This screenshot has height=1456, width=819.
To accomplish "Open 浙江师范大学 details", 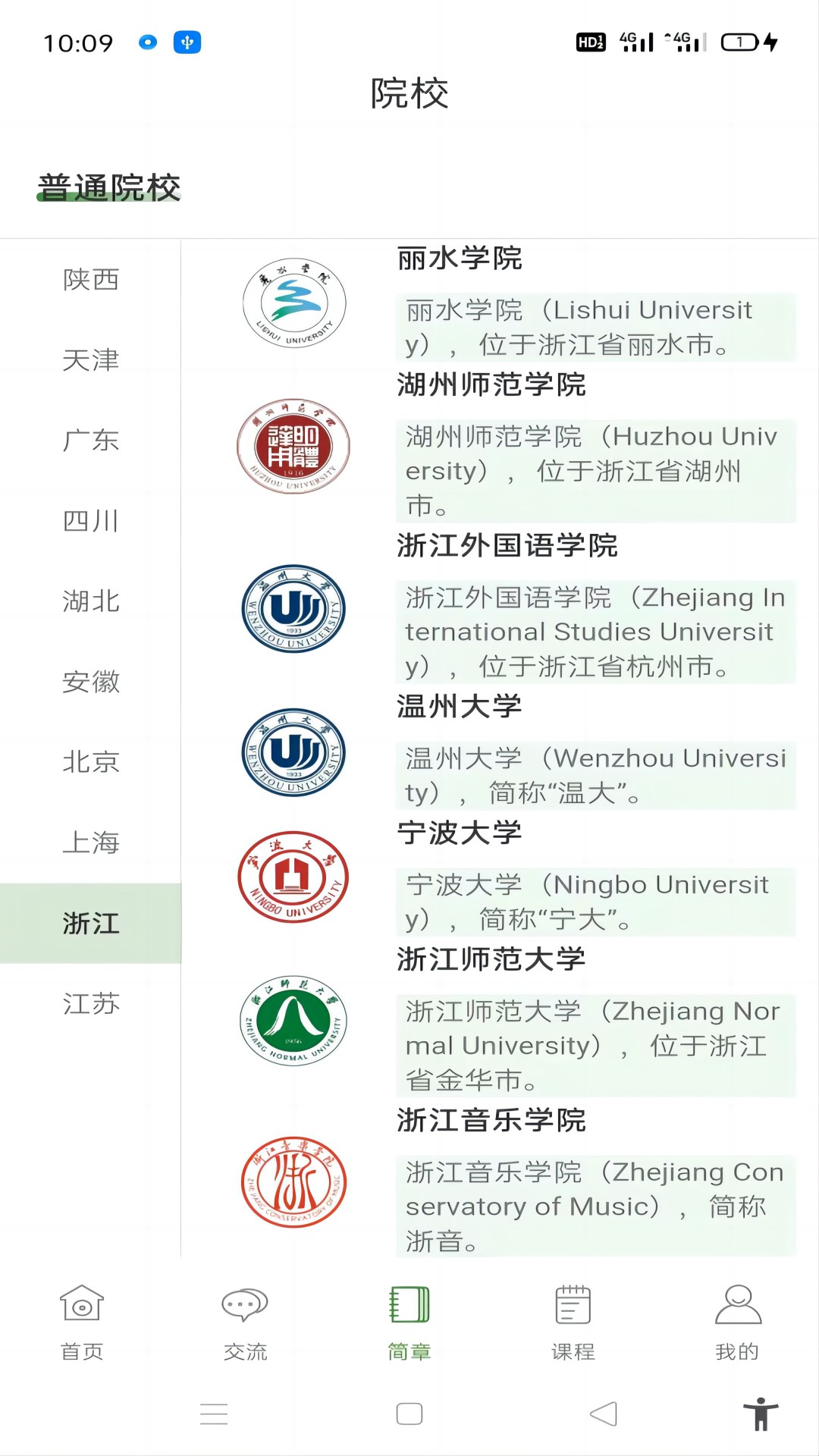I will (x=491, y=960).
